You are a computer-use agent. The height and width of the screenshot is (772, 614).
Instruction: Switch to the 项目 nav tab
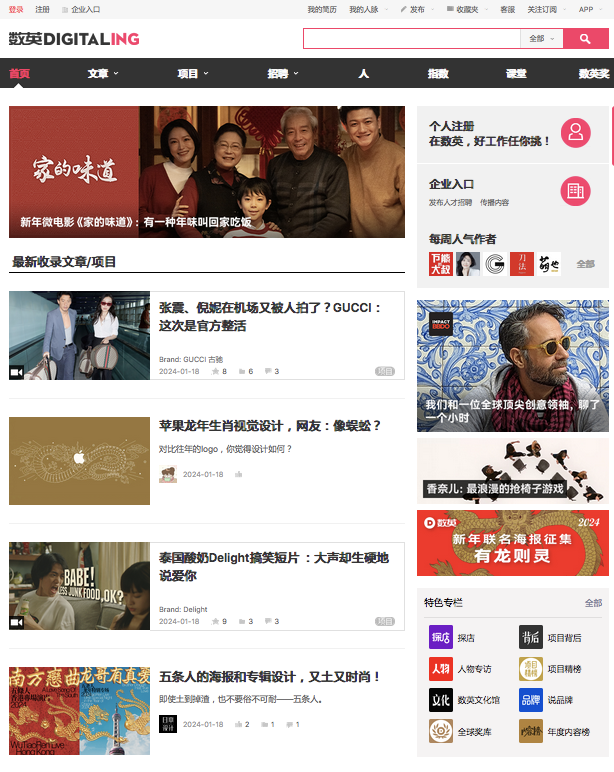click(192, 73)
